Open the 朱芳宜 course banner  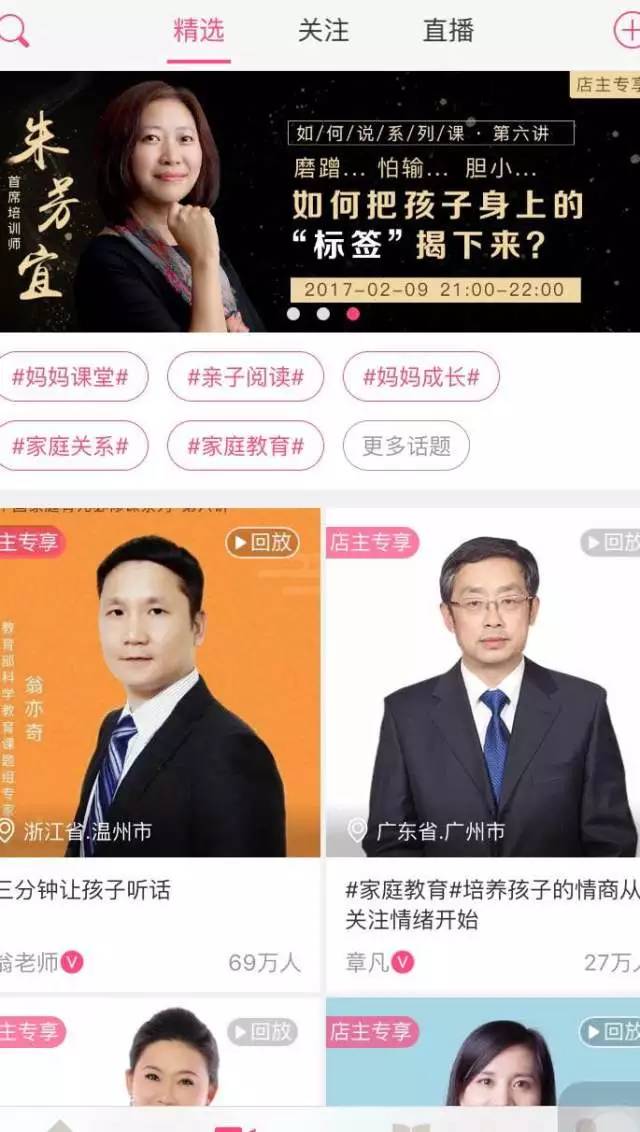click(320, 200)
